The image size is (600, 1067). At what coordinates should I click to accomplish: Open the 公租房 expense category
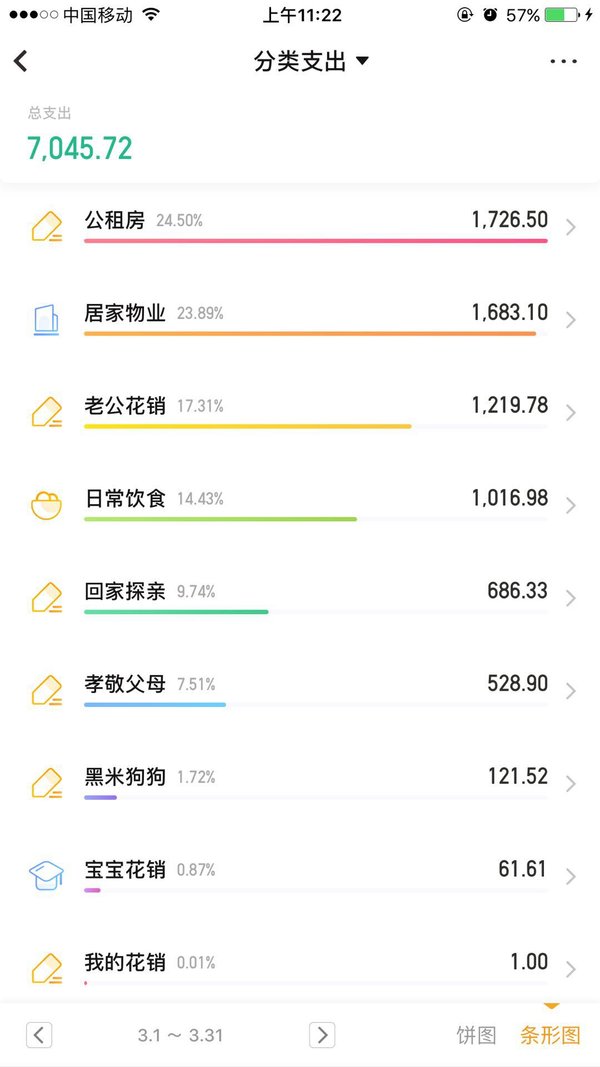pos(300,227)
